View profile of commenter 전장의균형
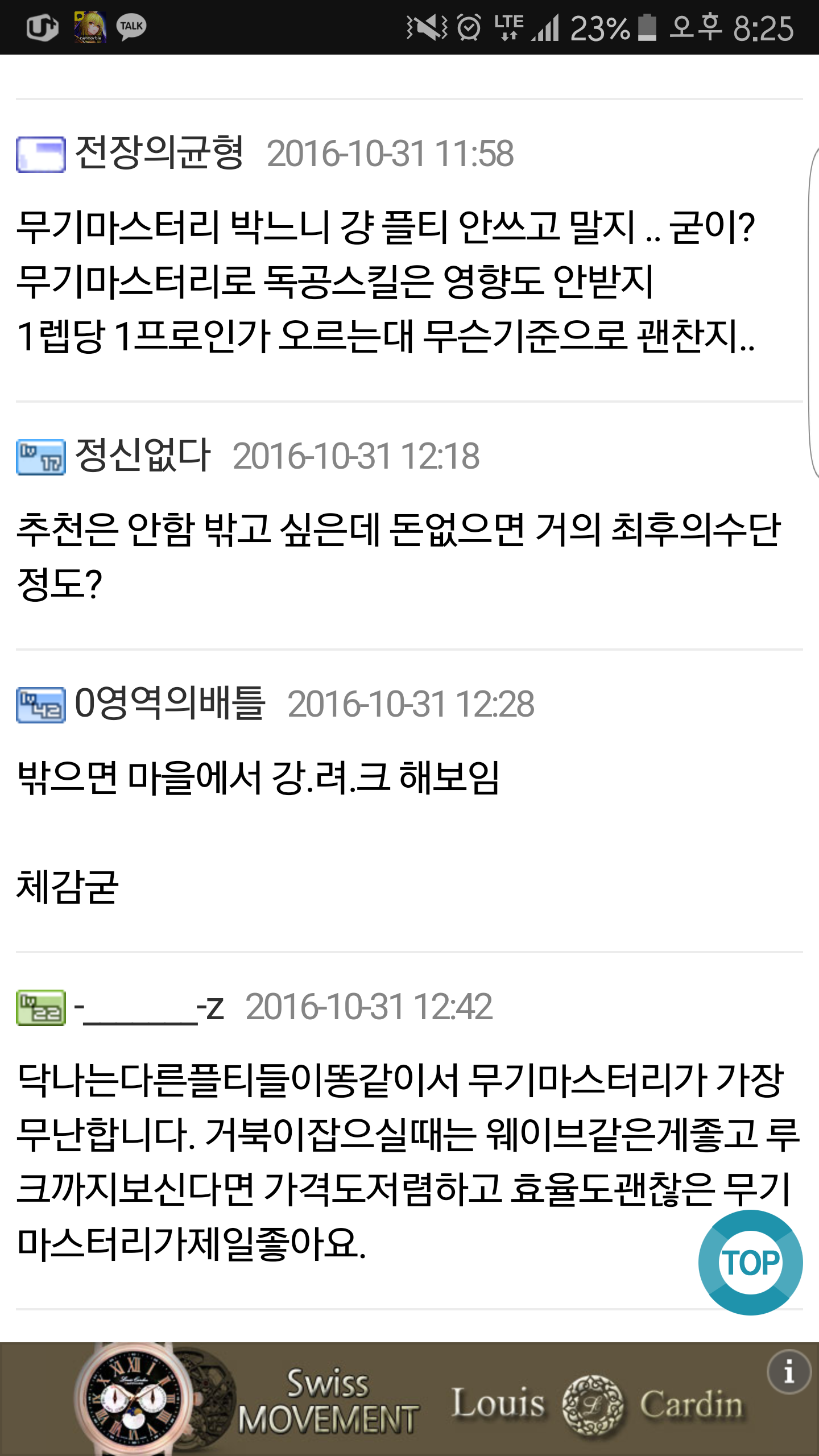819x1456 pixels. pos(159,153)
